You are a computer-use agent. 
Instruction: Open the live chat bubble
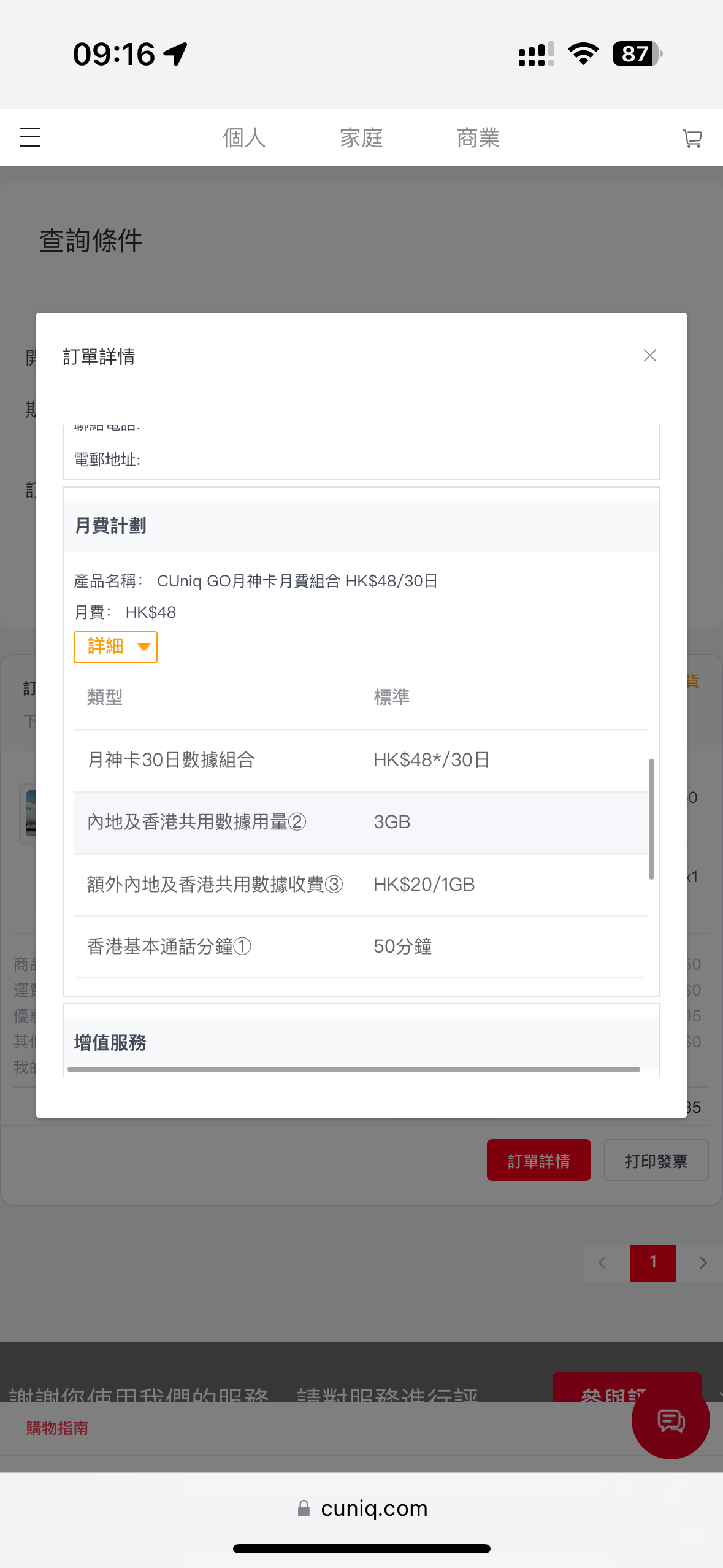671,1421
